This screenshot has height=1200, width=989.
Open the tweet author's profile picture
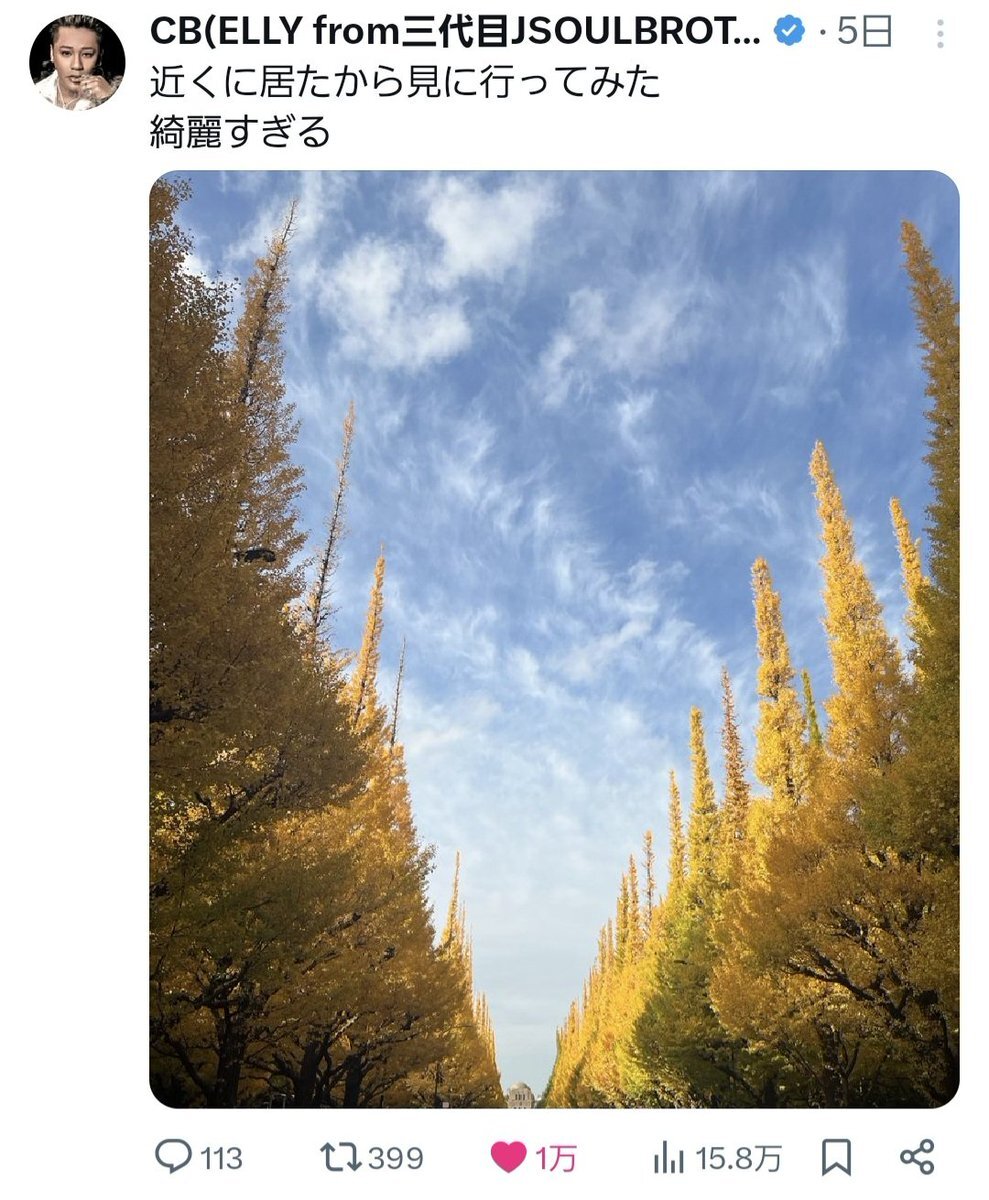coord(77,62)
